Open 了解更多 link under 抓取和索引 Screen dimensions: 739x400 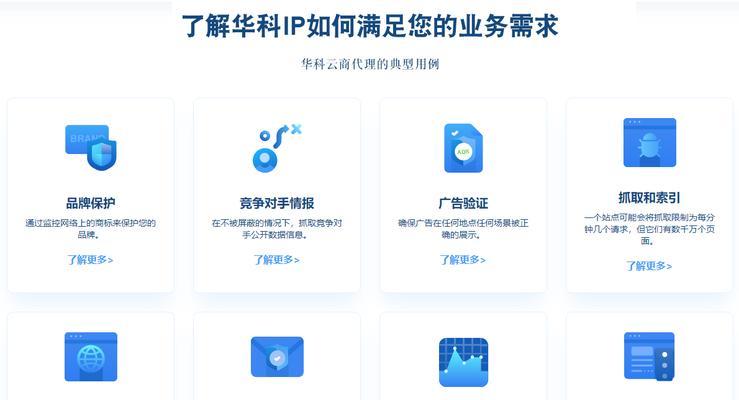coord(649,266)
